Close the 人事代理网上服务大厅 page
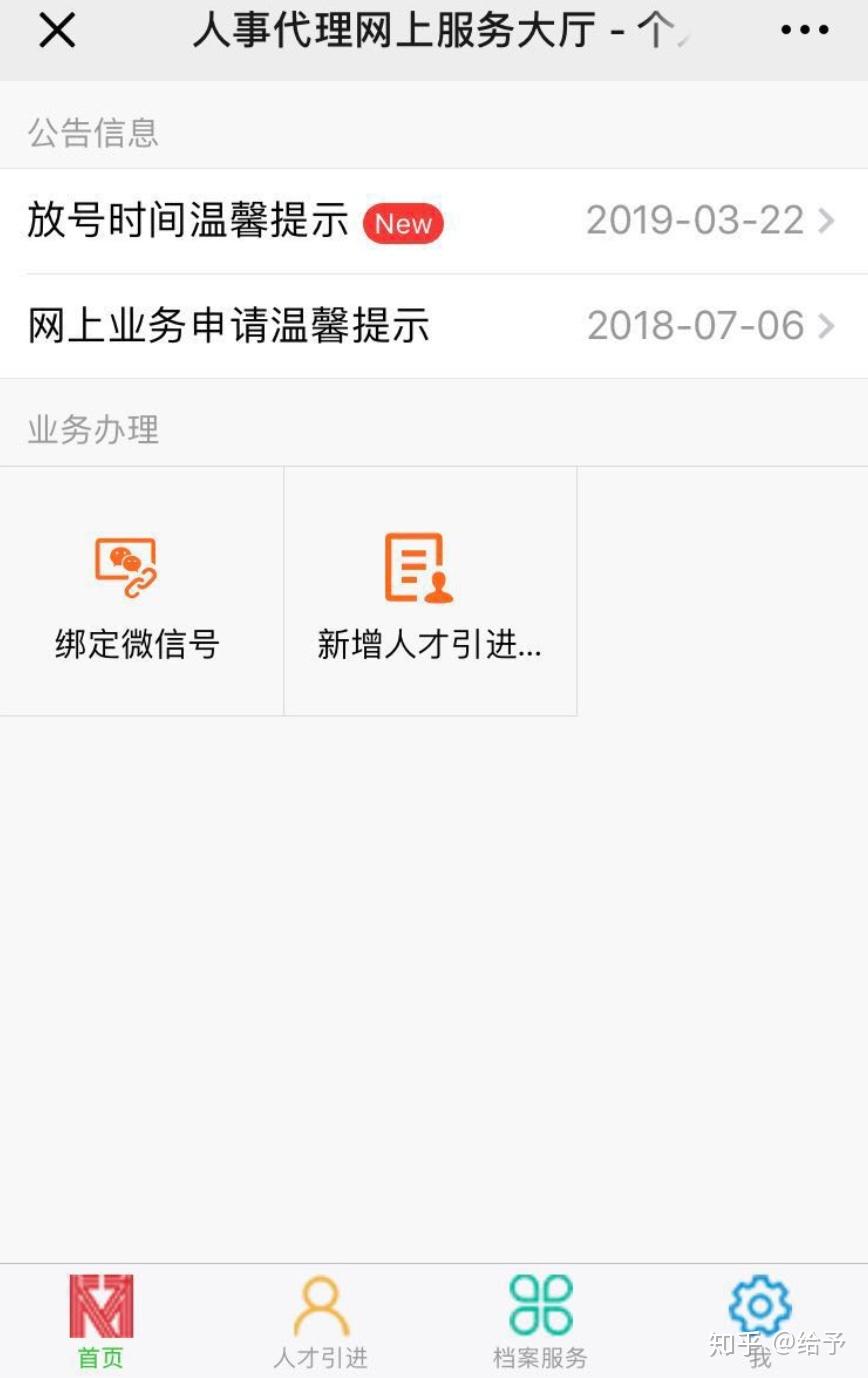The height and width of the screenshot is (1378, 868). click(x=57, y=31)
